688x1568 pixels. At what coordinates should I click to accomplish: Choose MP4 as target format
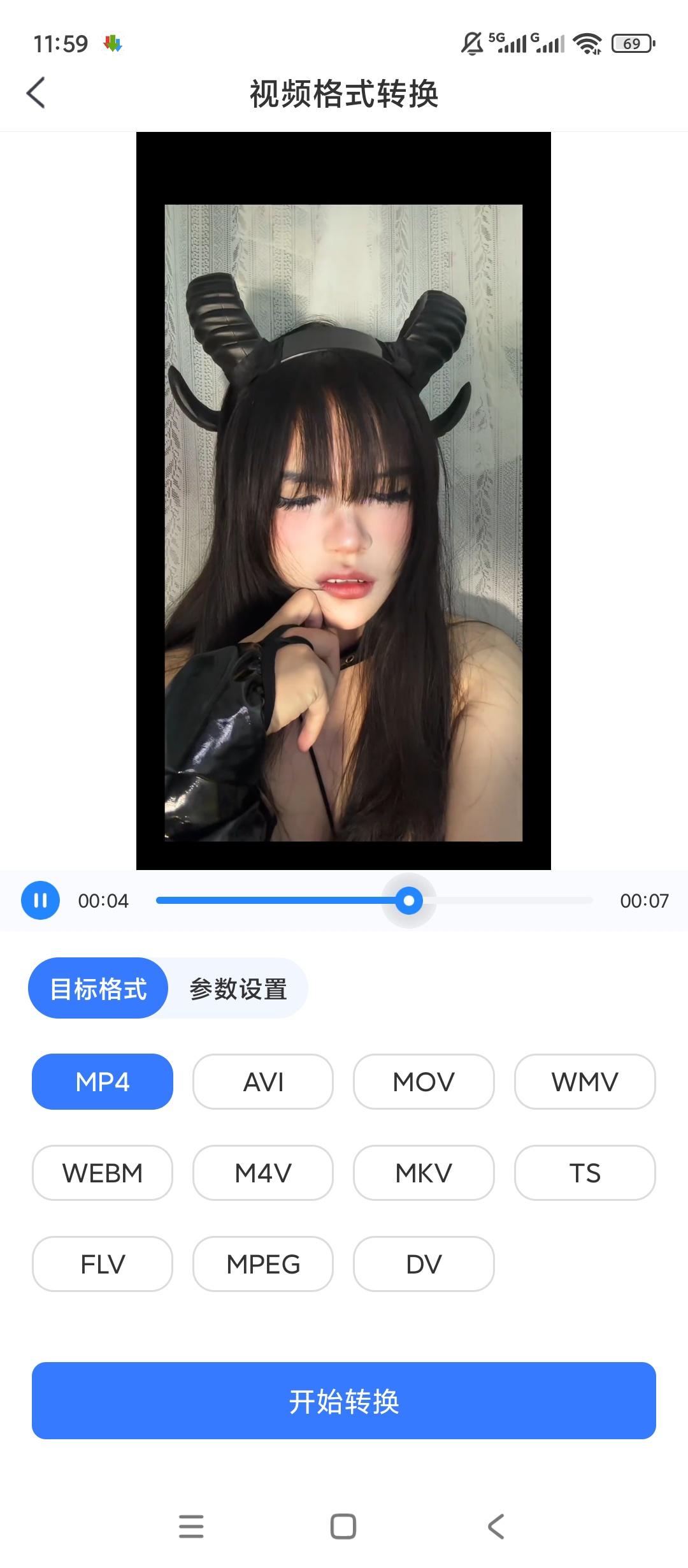(x=103, y=1082)
